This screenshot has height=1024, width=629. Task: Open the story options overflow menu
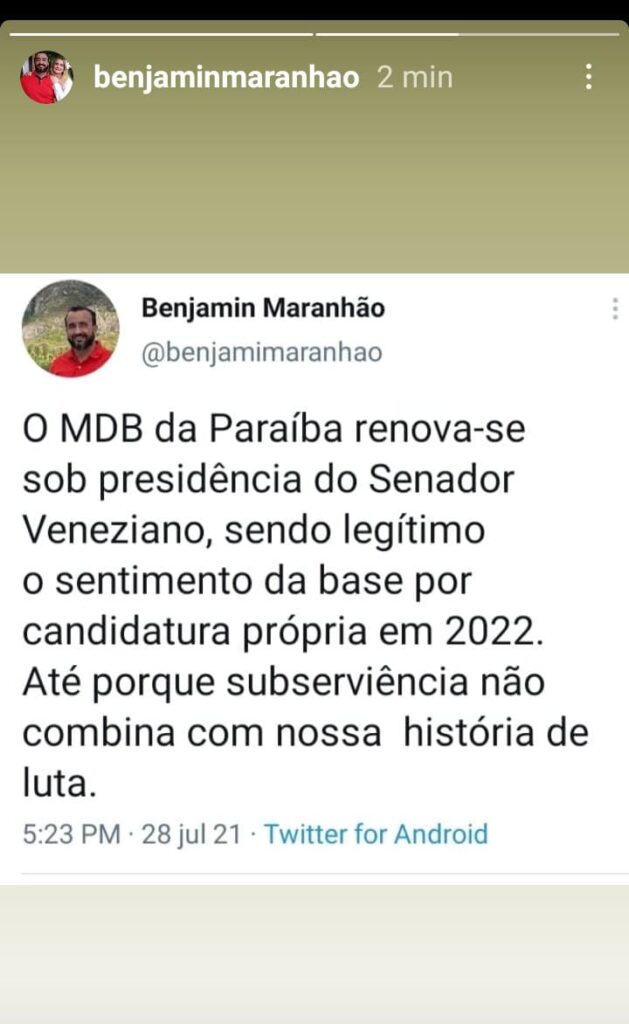coord(589,77)
